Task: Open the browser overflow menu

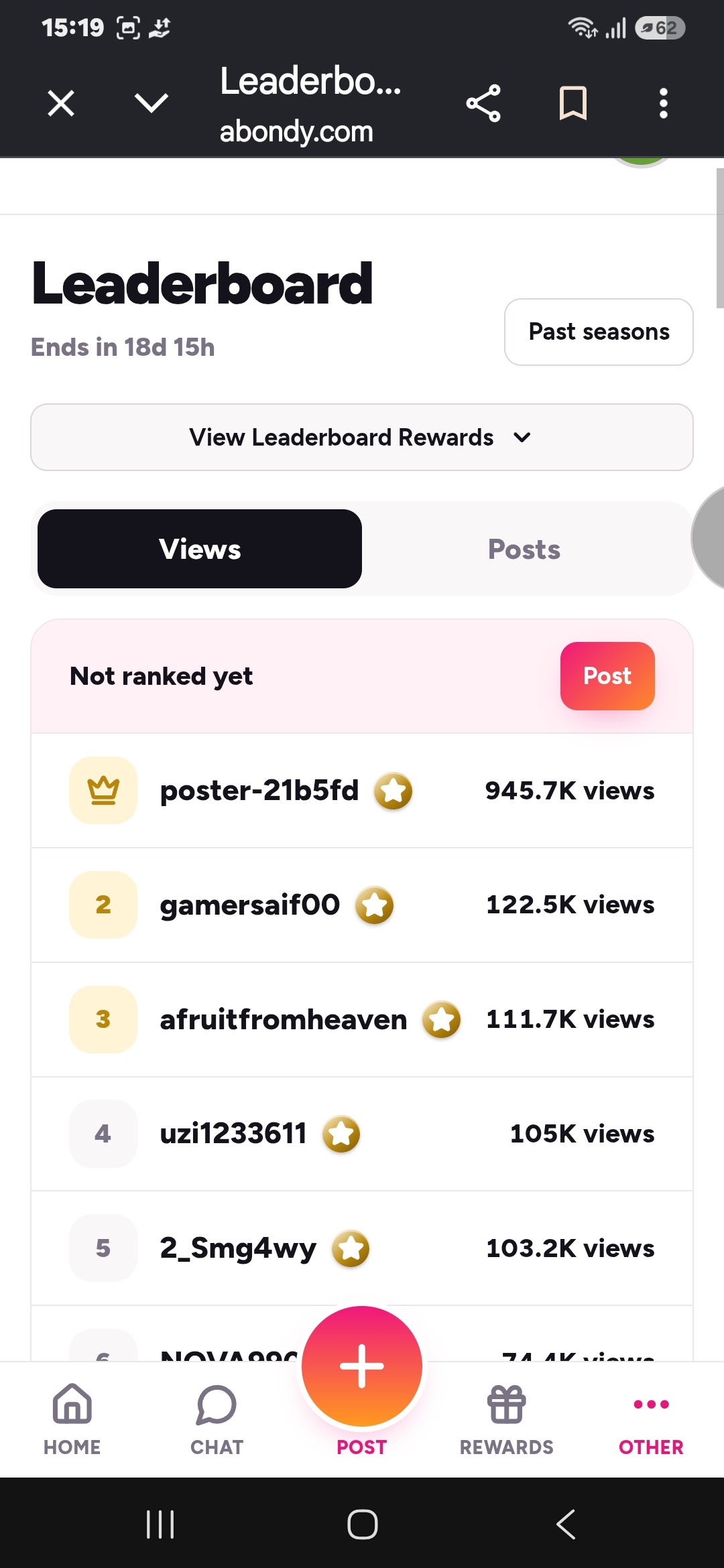Action: [x=663, y=103]
